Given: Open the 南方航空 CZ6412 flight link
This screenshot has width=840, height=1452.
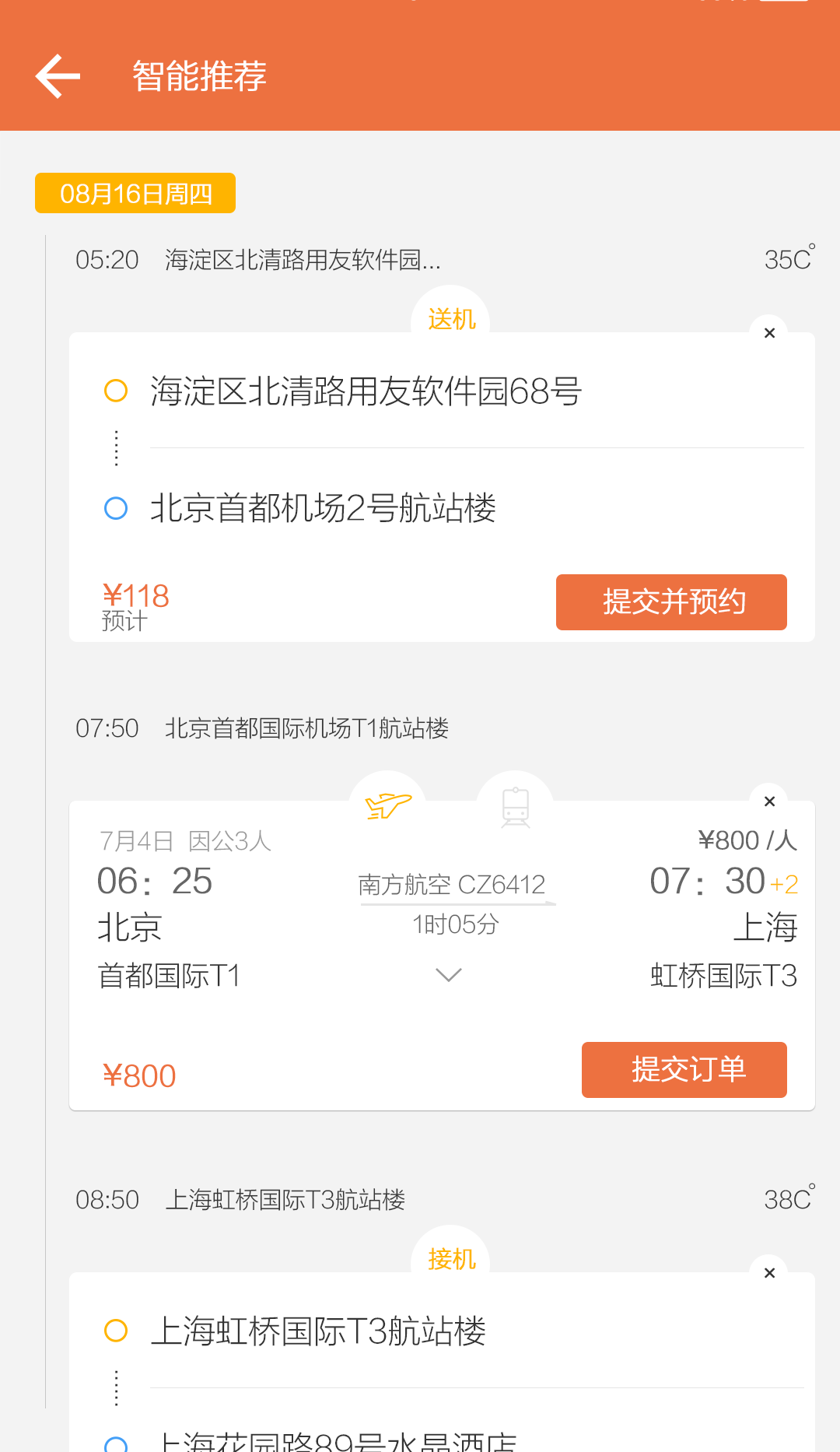Looking at the screenshot, I should [451, 883].
